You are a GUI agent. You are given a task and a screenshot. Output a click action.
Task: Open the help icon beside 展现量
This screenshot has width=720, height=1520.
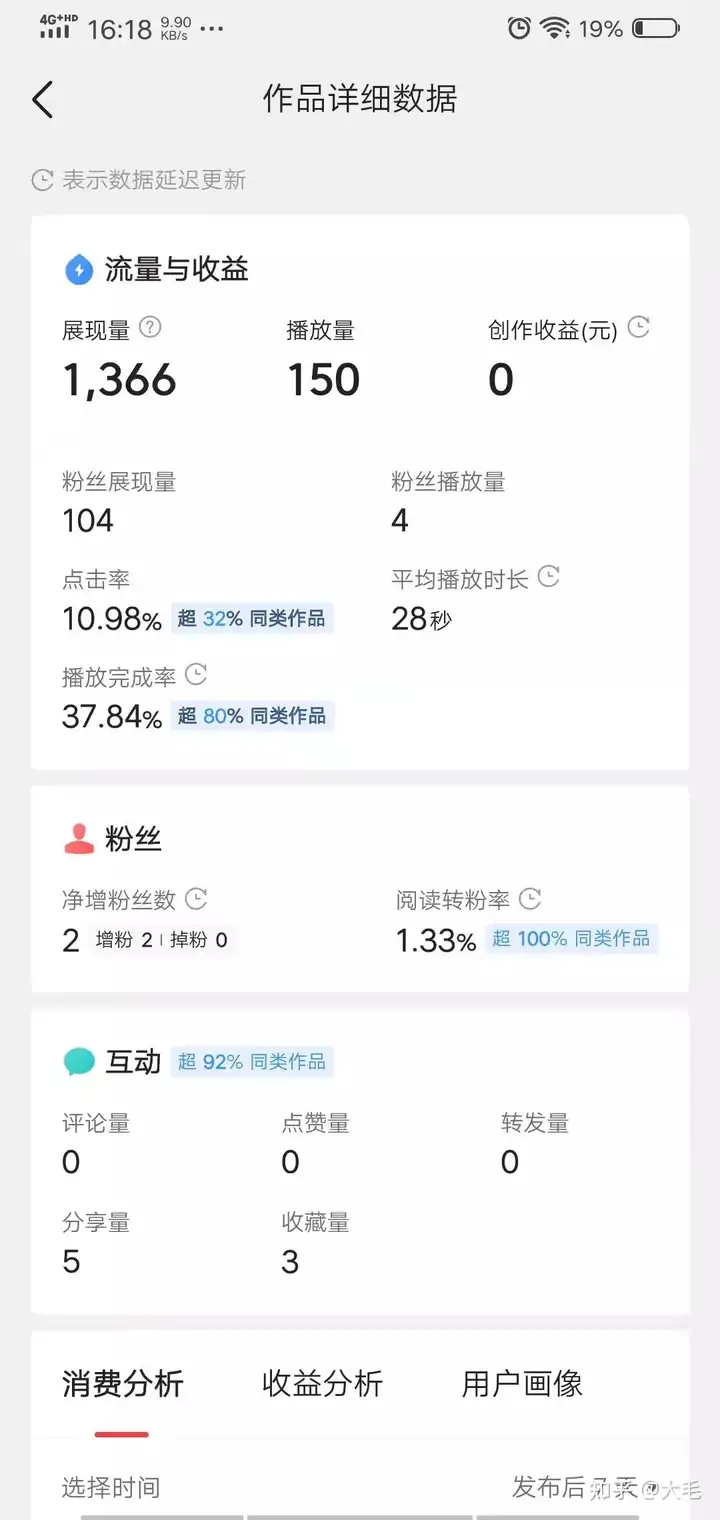[x=150, y=327]
